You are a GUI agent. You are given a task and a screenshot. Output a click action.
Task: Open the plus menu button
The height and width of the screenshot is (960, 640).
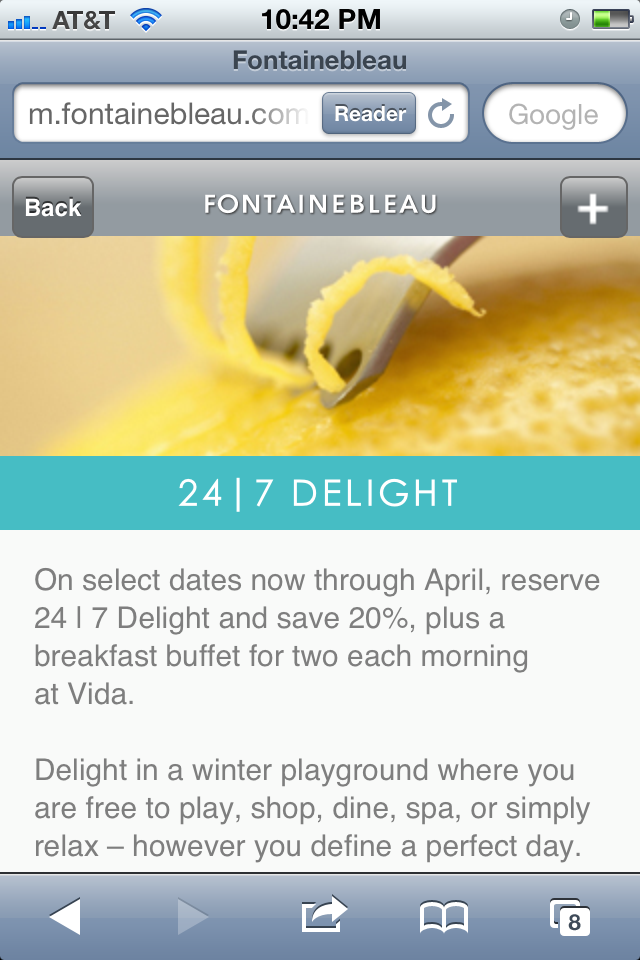(593, 207)
